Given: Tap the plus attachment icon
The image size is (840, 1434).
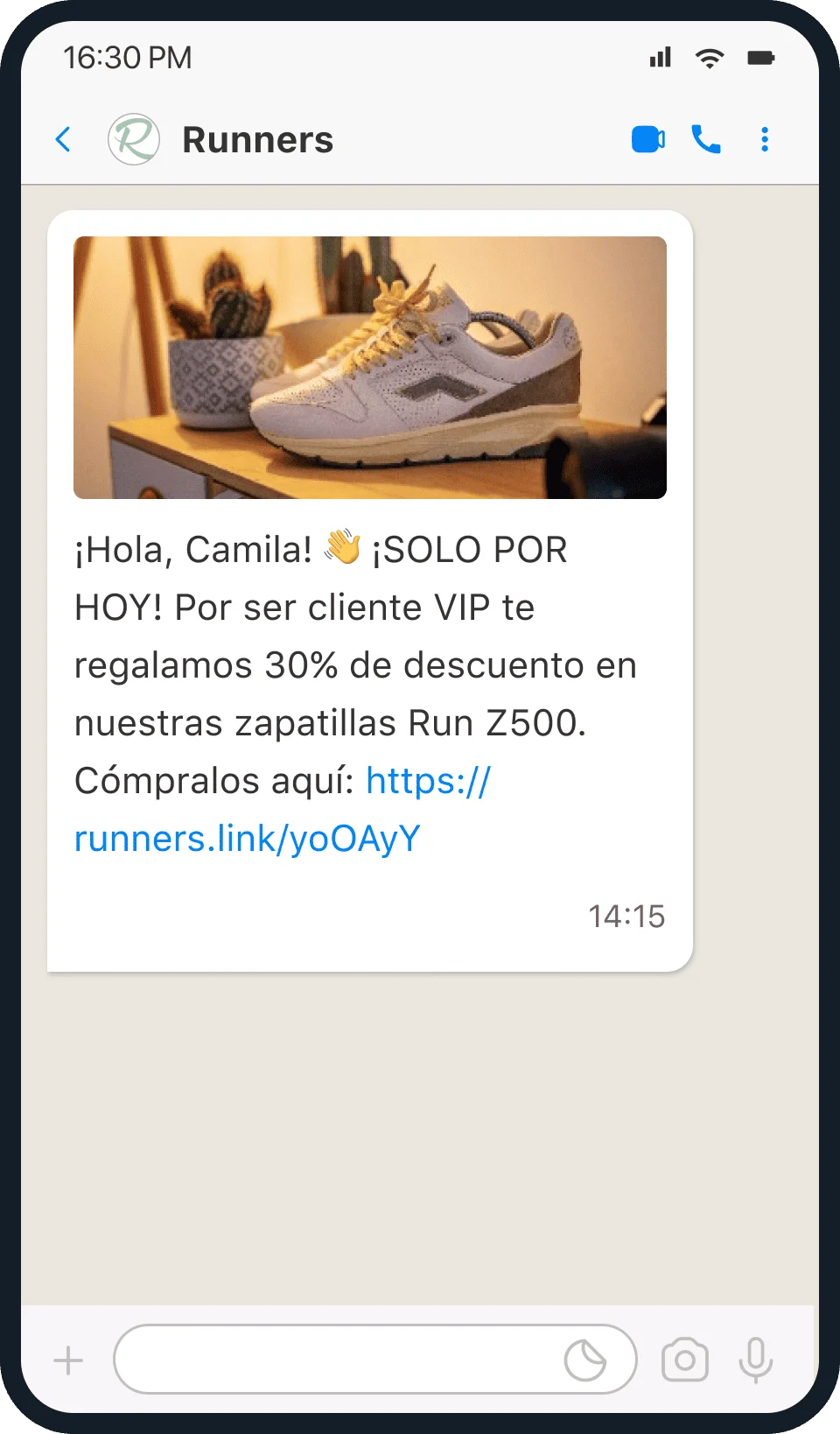Looking at the screenshot, I should coord(68,1360).
